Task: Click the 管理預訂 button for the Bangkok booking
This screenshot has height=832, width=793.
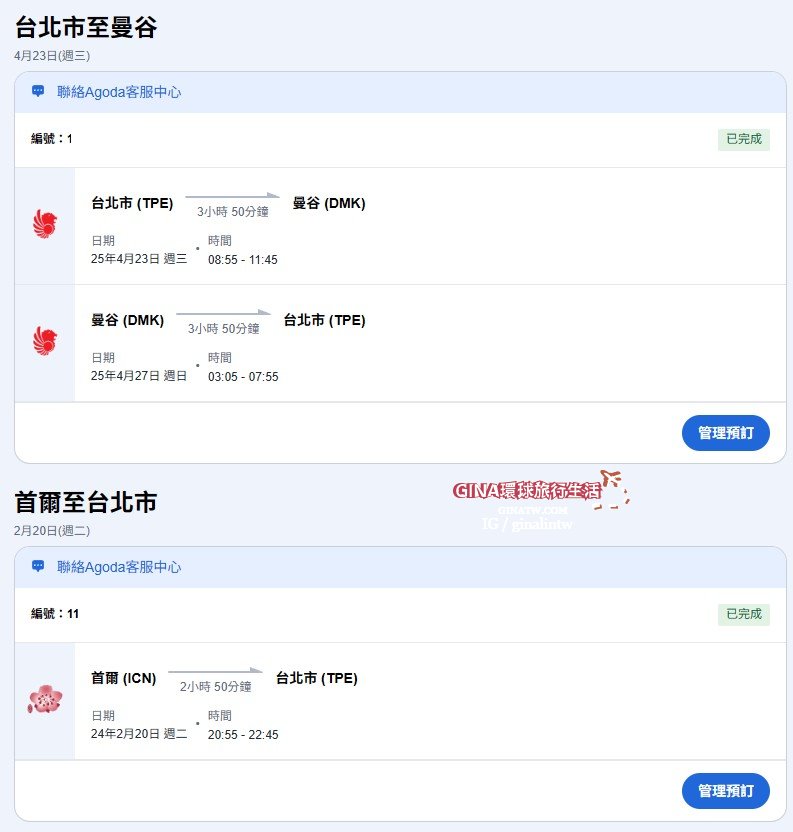Action: (726, 432)
